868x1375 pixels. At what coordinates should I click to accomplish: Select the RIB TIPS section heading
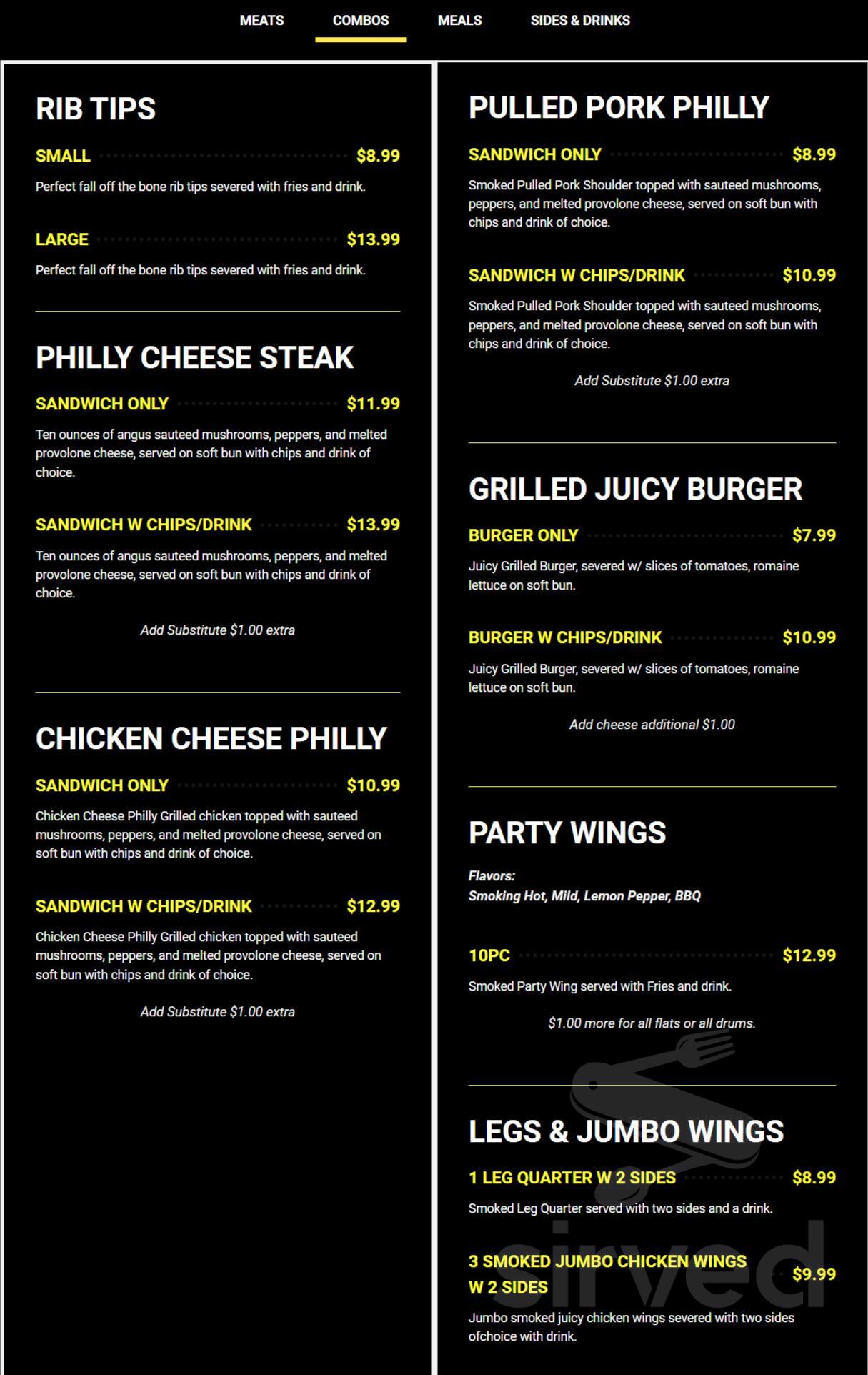(95, 109)
